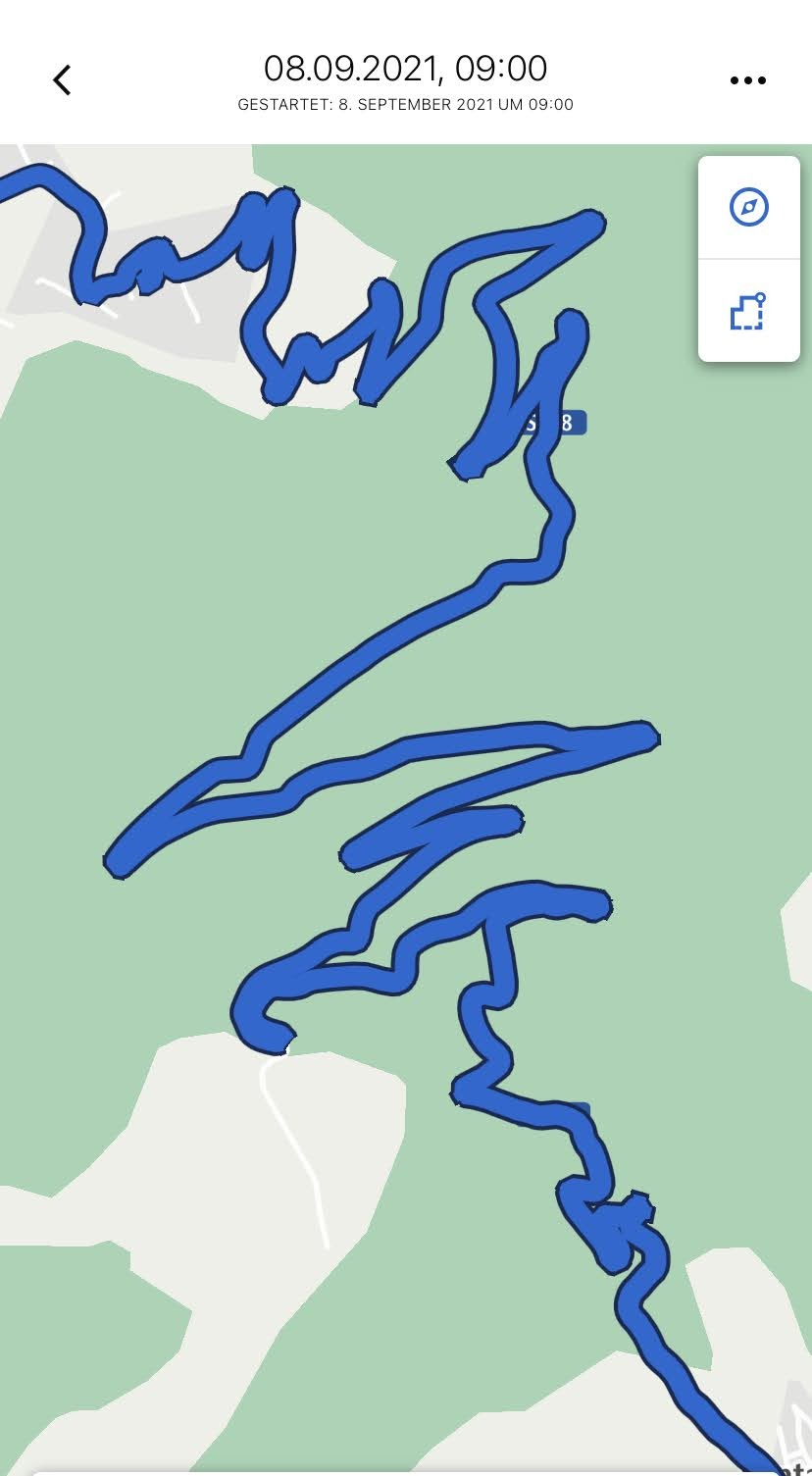Open the three-dot overflow menu
The image size is (812, 1476).
coord(748,80)
